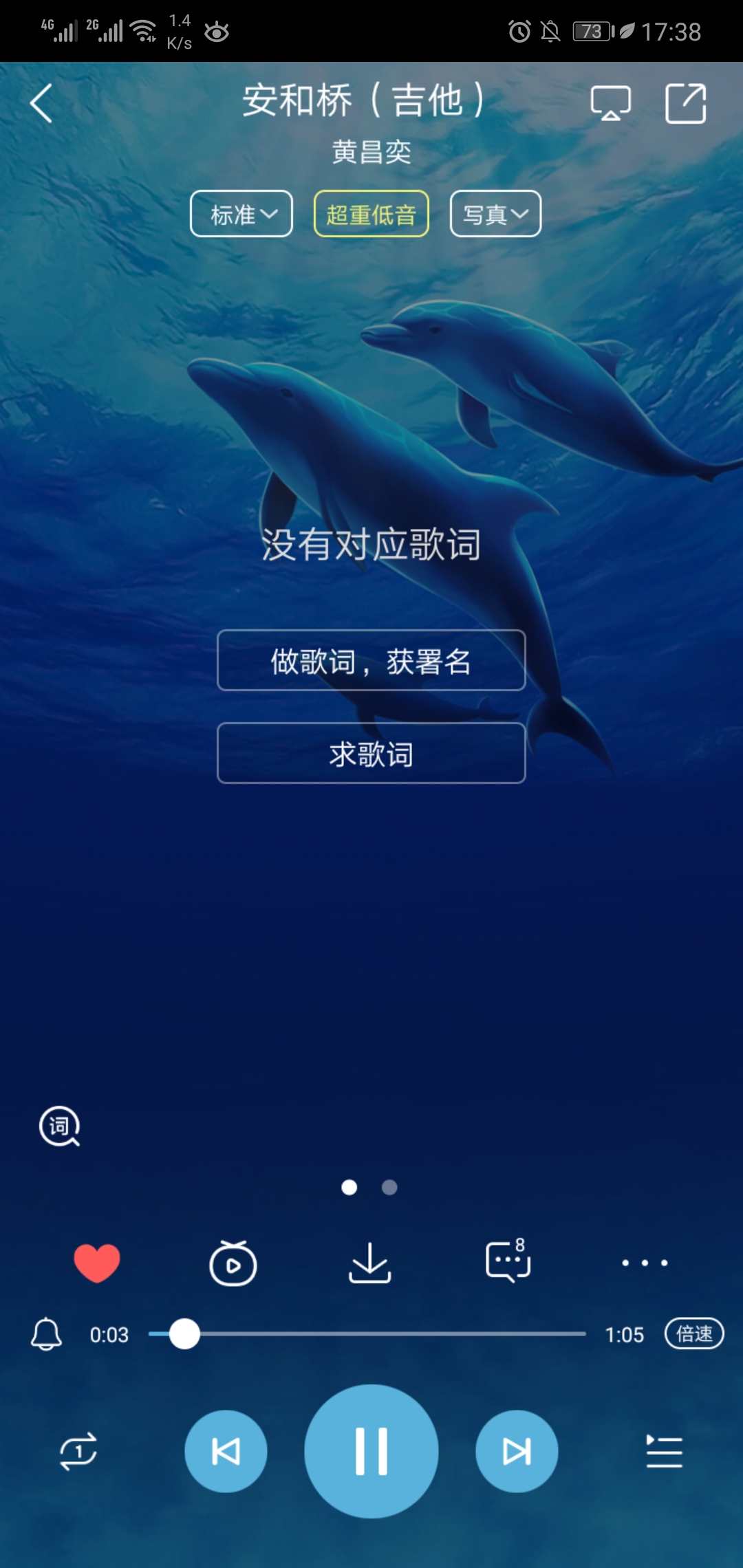
Task: Pause the current song
Action: [x=371, y=1451]
